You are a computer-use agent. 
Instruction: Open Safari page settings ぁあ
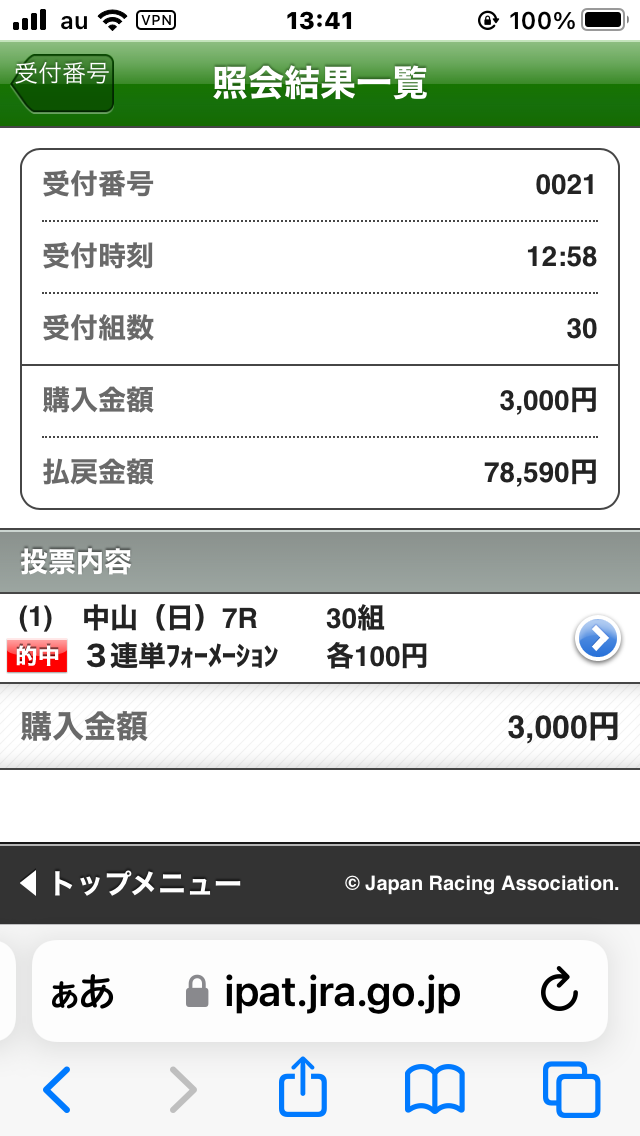point(82,992)
